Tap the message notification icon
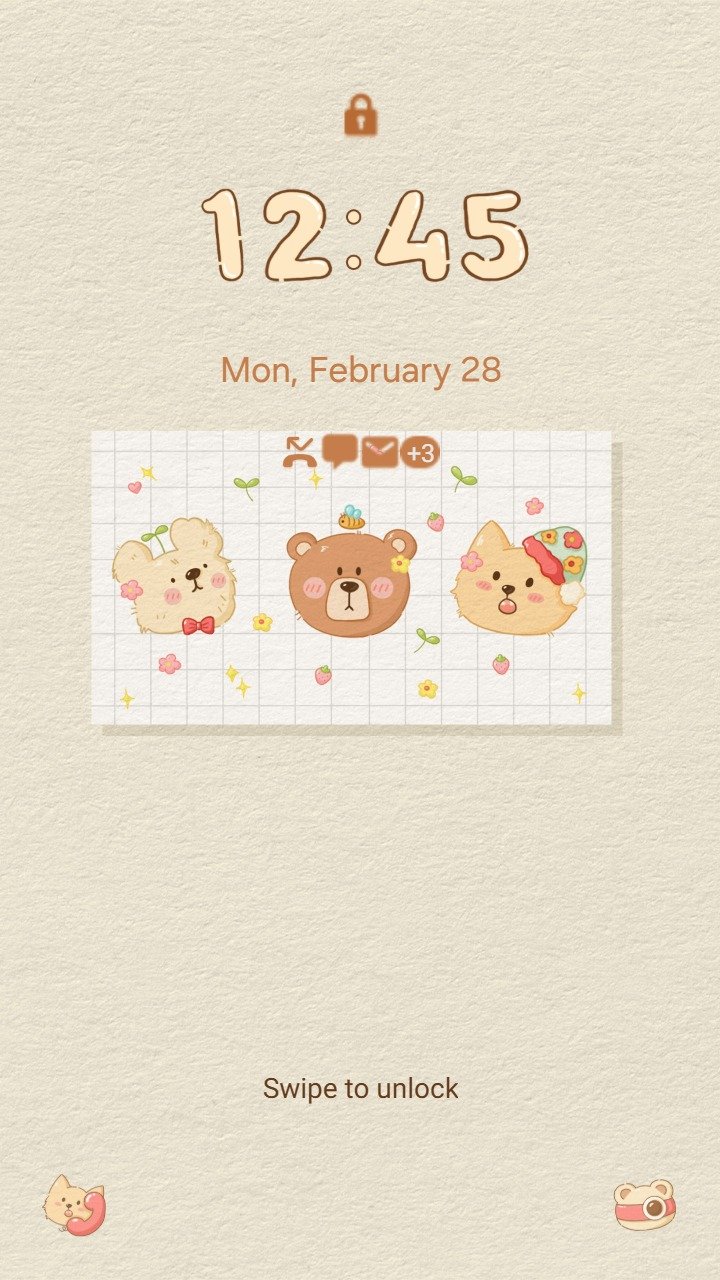Viewport: 720px width, 1280px height. (340, 452)
